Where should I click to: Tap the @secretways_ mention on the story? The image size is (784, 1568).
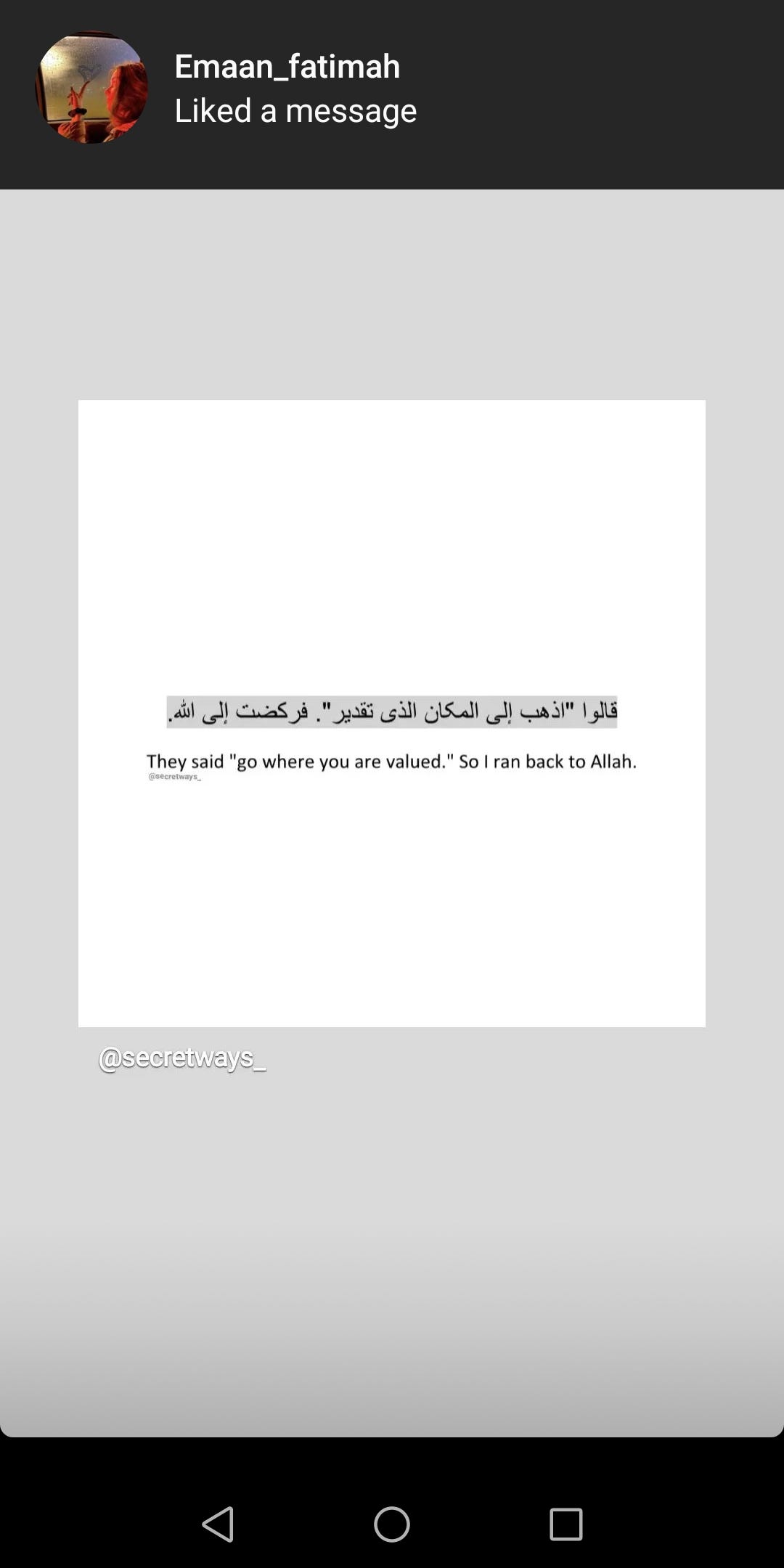[x=182, y=1058]
